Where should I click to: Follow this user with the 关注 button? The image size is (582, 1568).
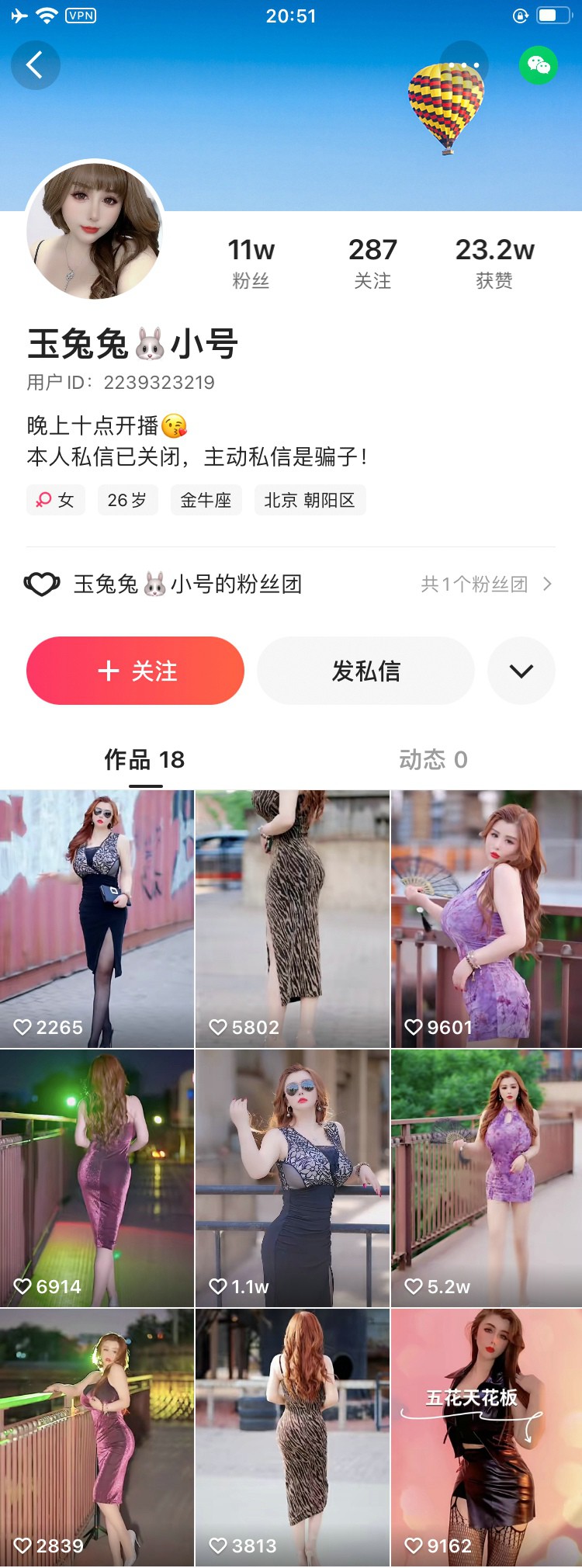click(x=135, y=671)
